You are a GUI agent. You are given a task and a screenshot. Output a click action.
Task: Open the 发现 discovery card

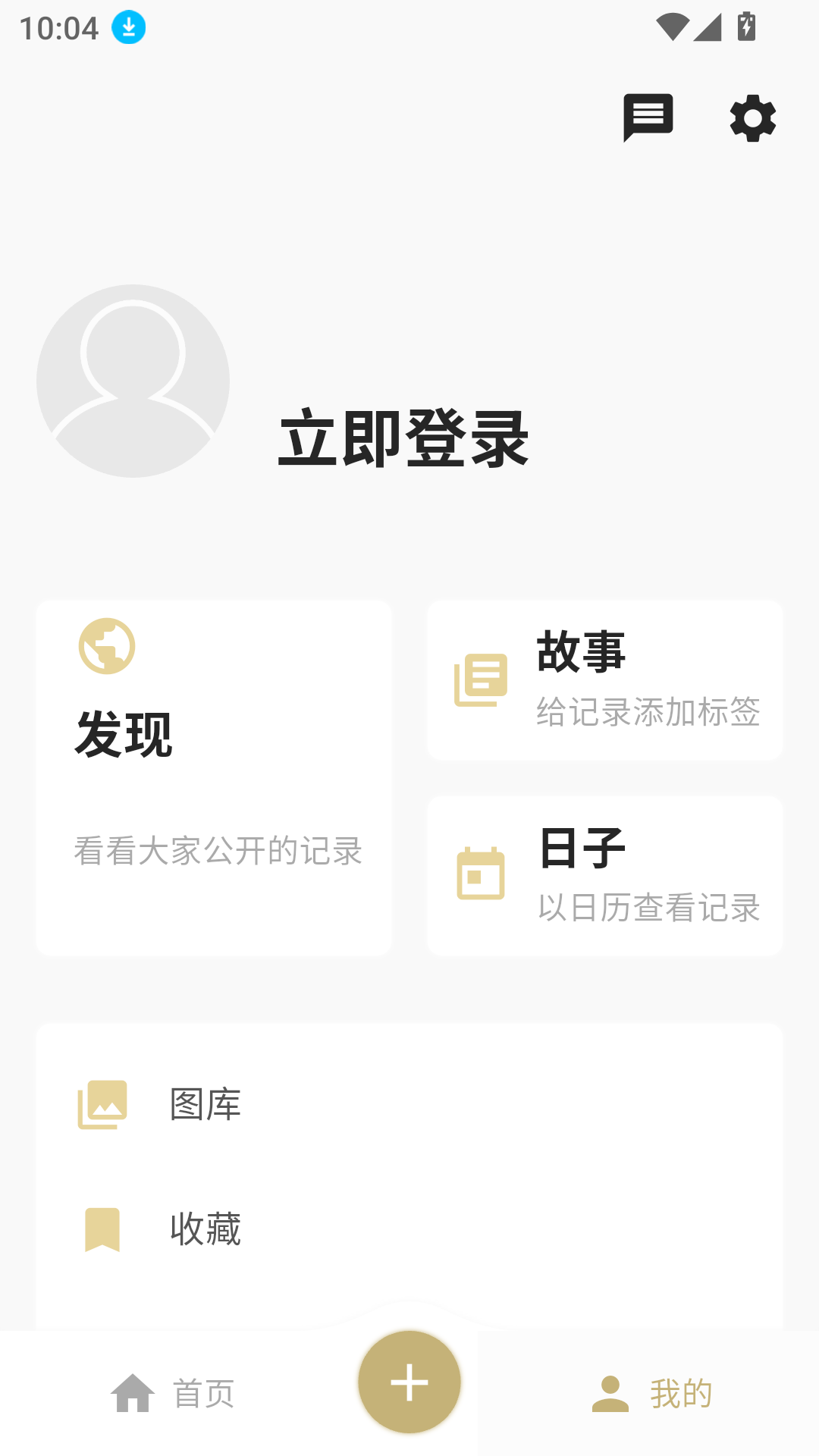point(214,773)
